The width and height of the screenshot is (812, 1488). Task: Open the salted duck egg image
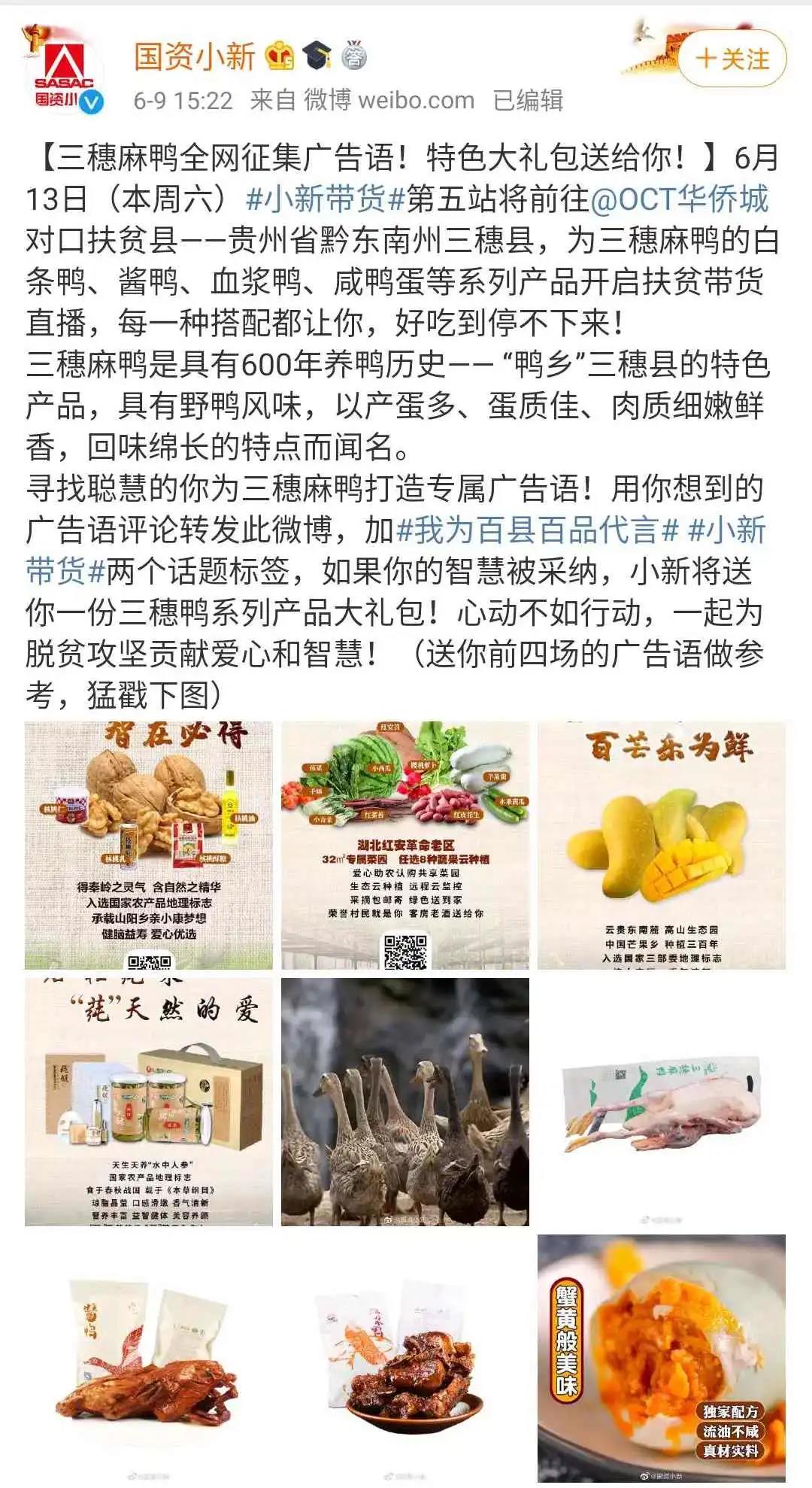662,1358
